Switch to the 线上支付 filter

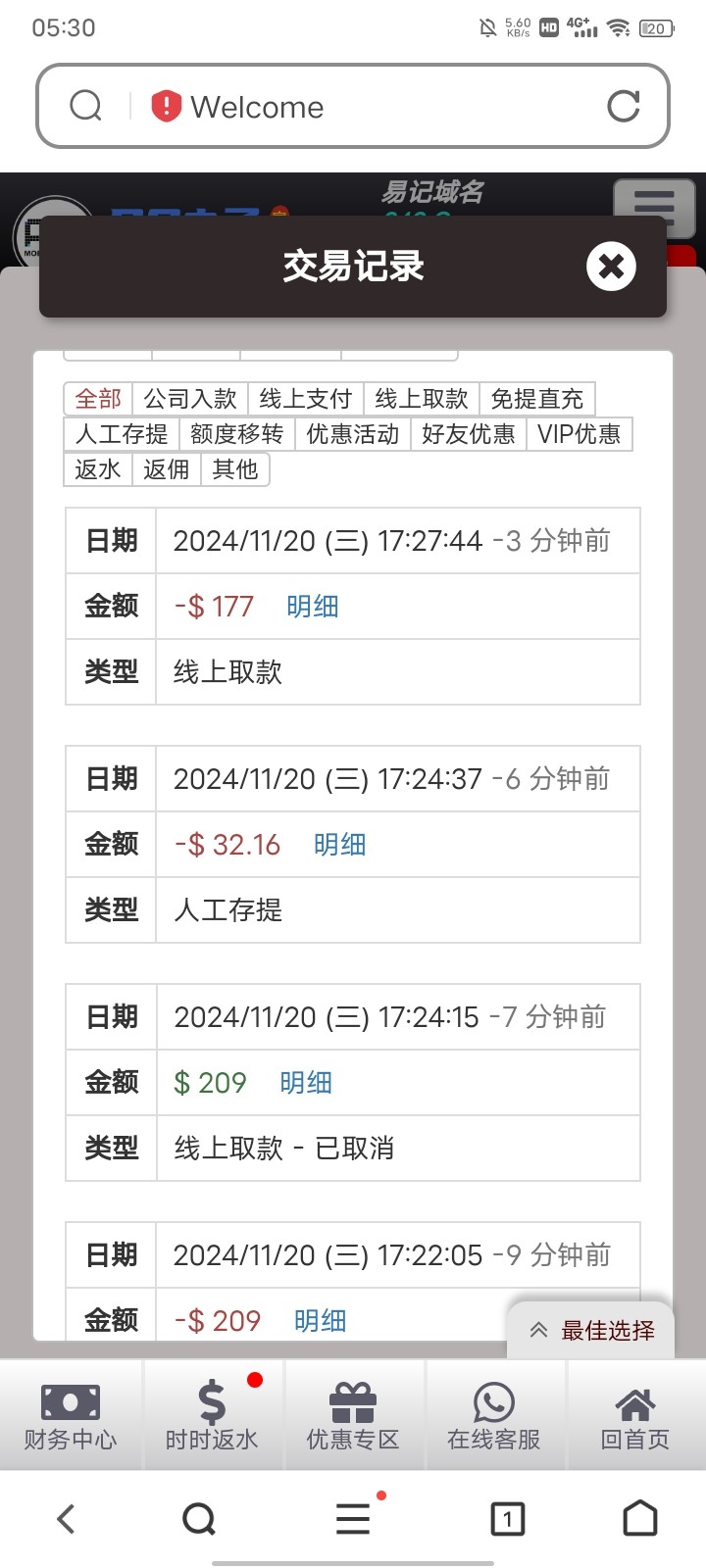(x=305, y=399)
